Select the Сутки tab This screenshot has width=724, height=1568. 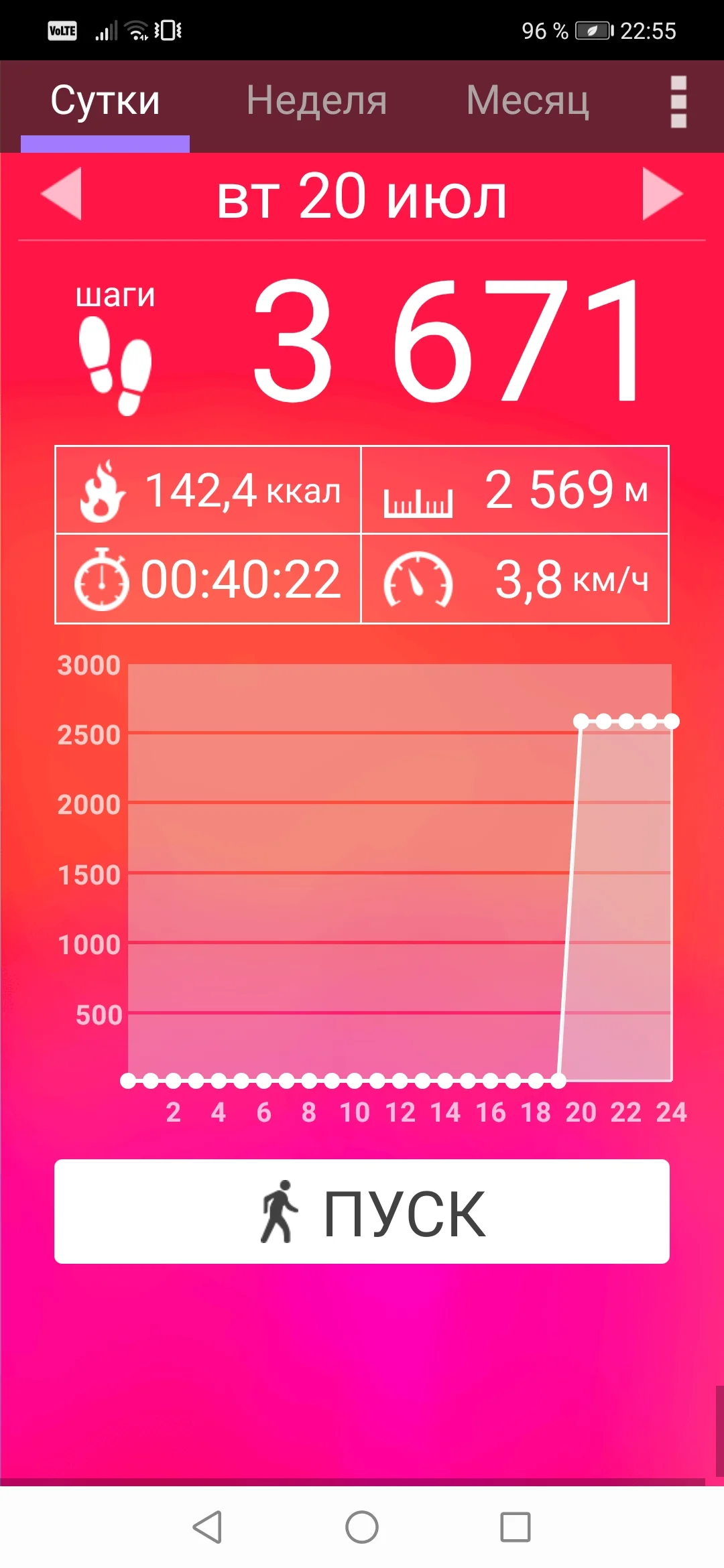(x=105, y=101)
